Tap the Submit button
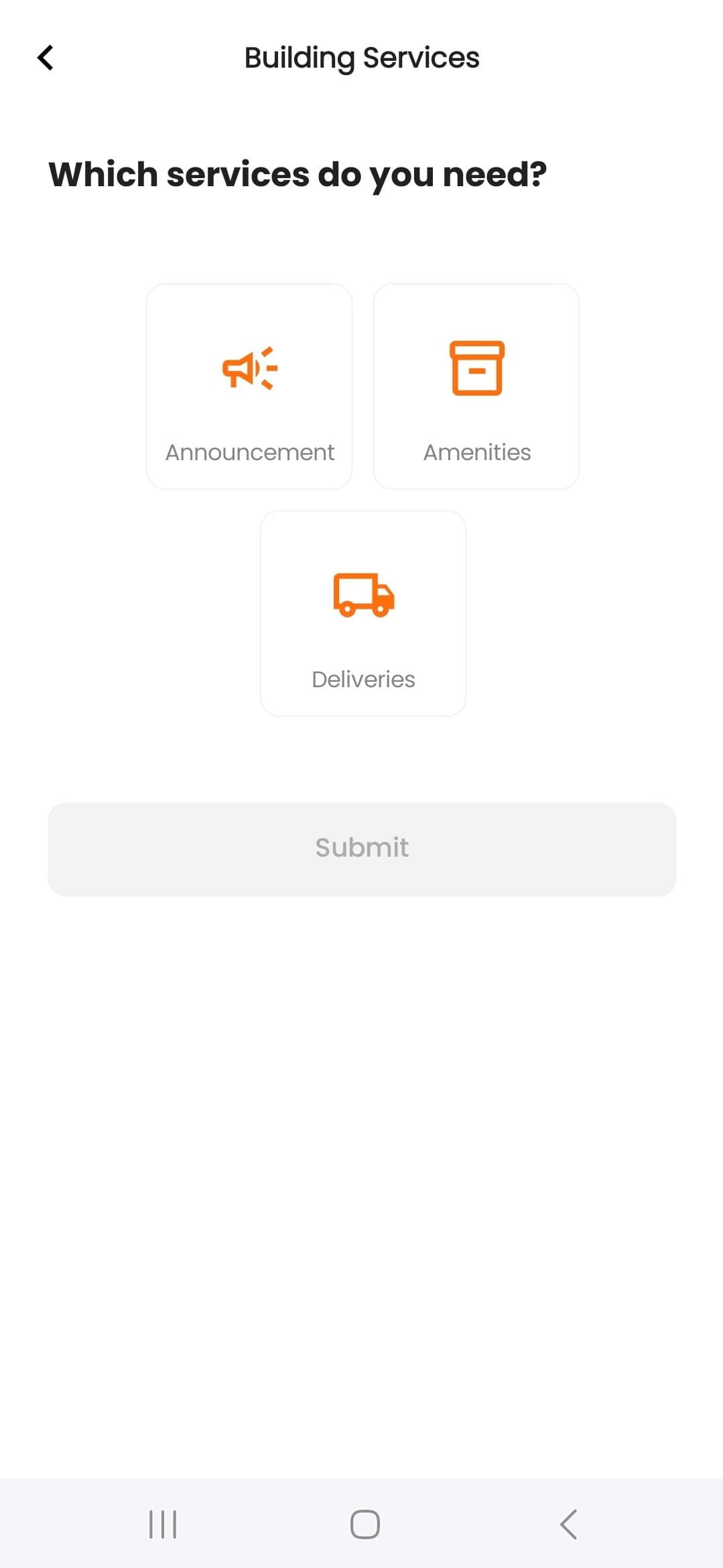The height and width of the screenshot is (1568, 723). coord(362,849)
